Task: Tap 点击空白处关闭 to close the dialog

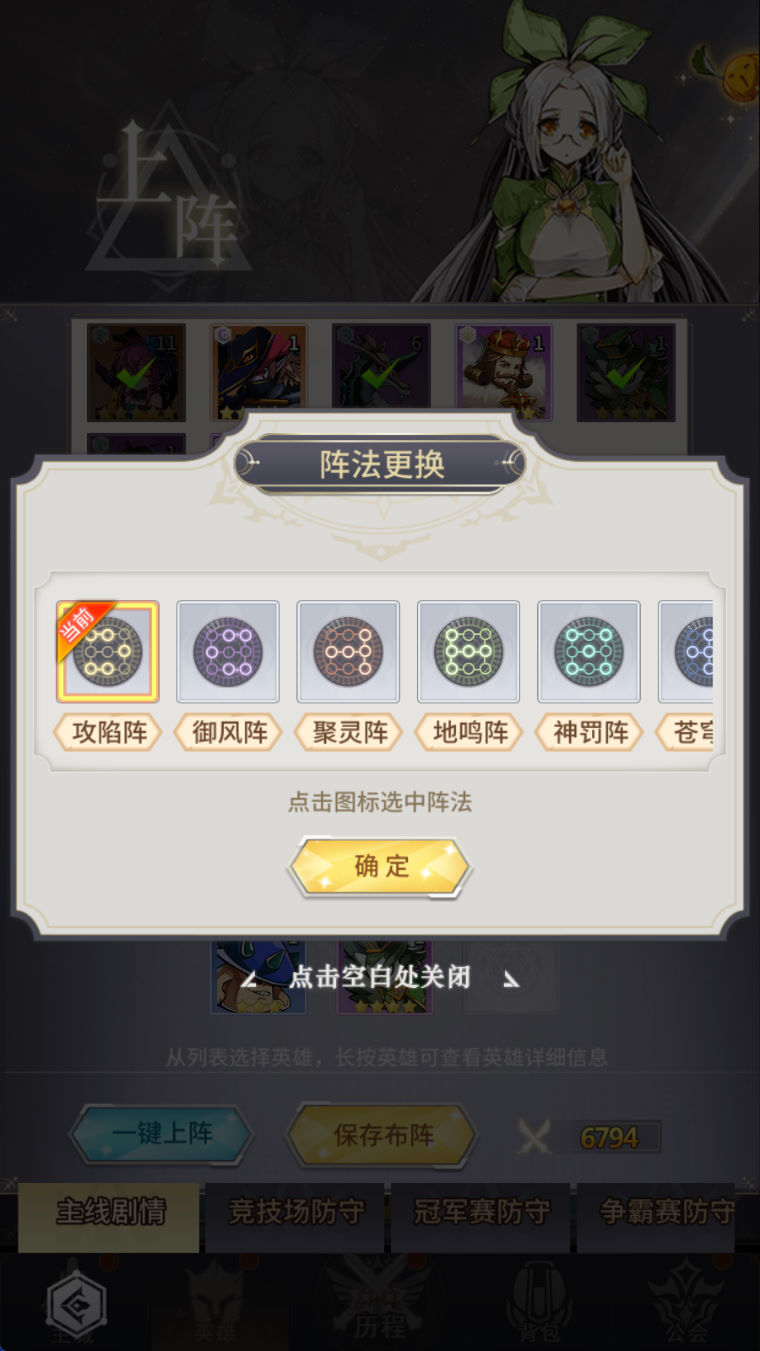Action: pos(380,977)
